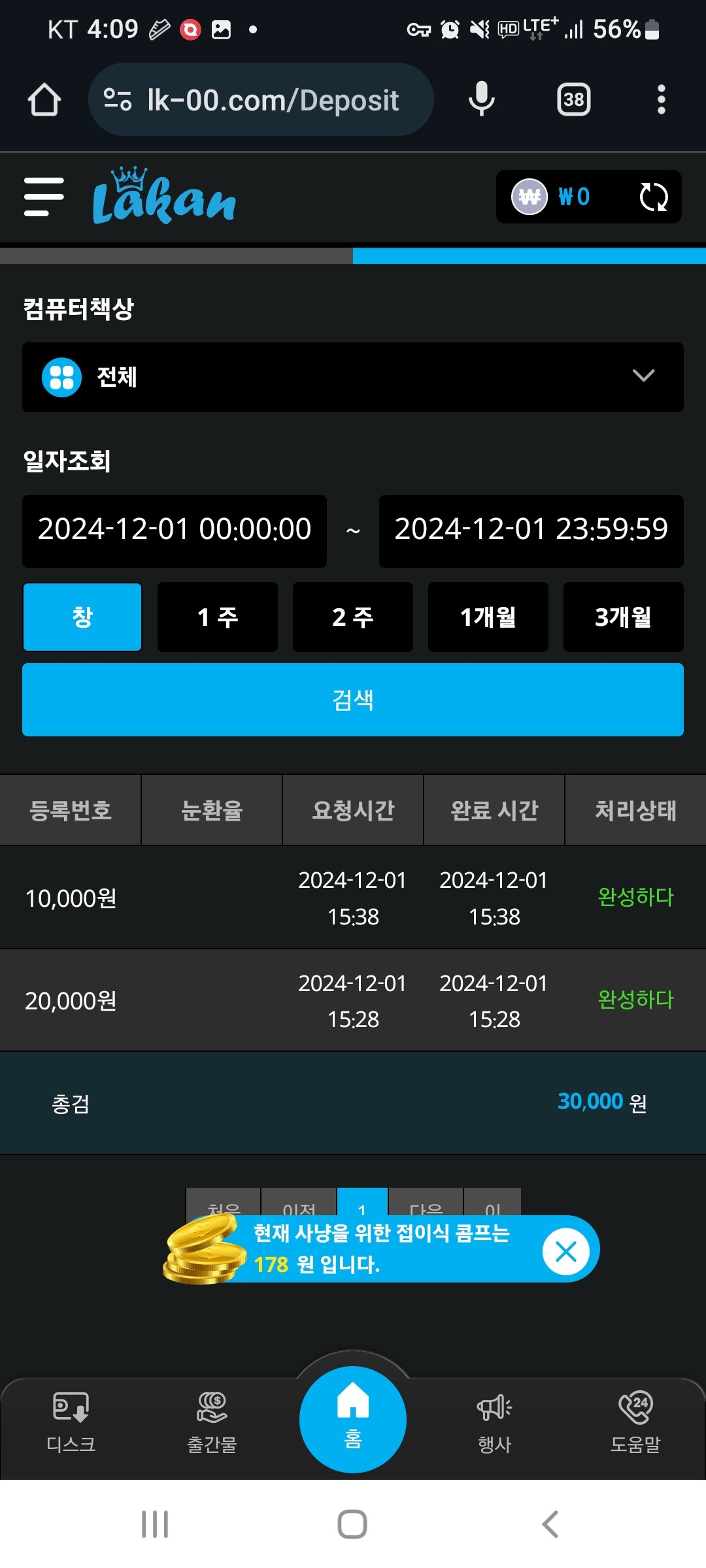Go to the 홈 home tab
The image size is (706, 1568).
(353, 1419)
